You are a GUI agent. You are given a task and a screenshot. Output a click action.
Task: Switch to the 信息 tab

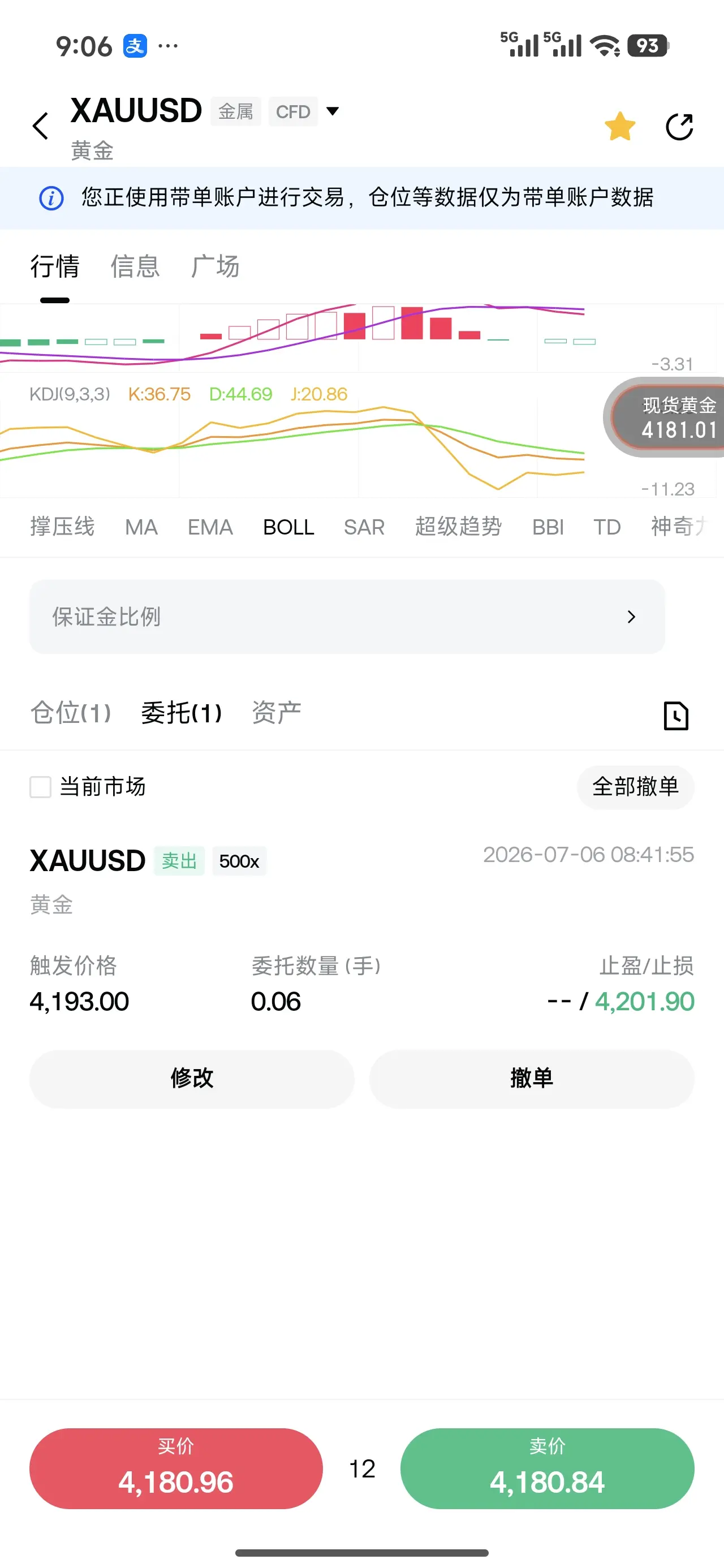[x=135, y=266]
